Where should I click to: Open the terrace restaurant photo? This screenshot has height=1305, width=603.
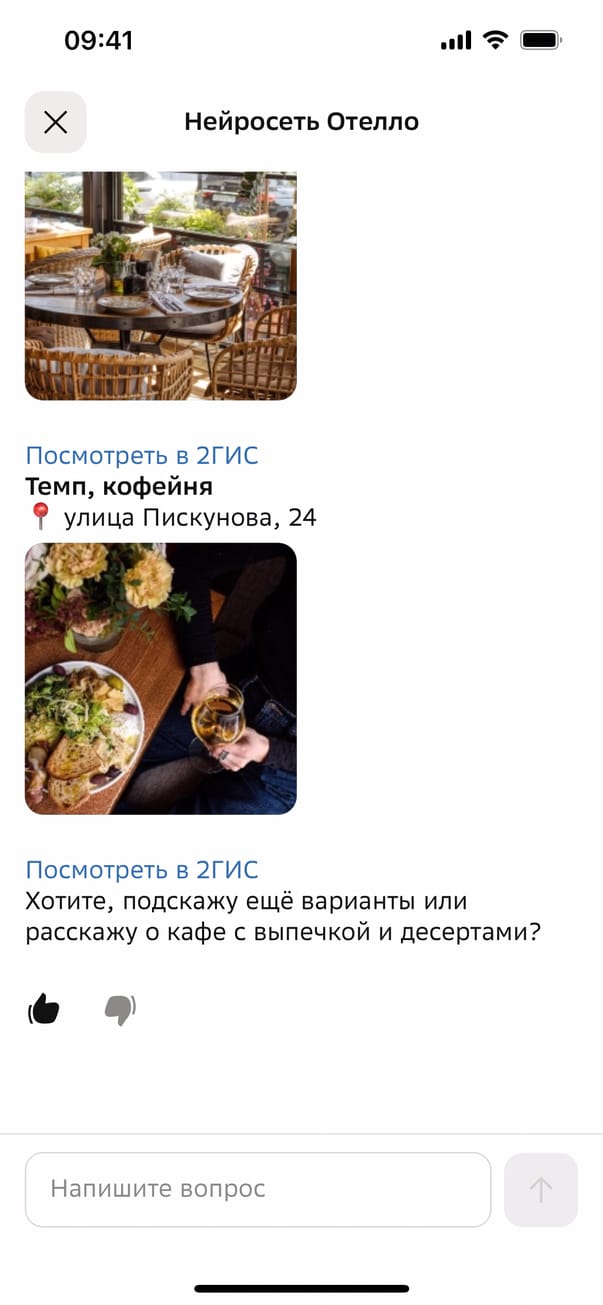tap(161, 286)
